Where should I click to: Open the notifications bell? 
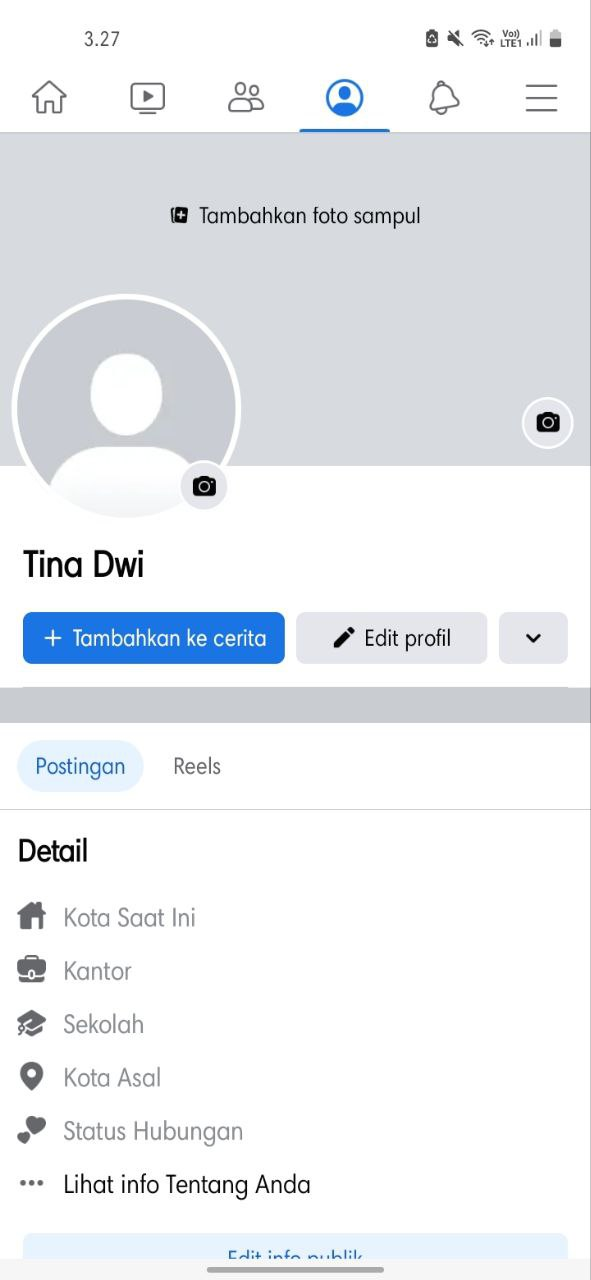(x=443, y=97)
